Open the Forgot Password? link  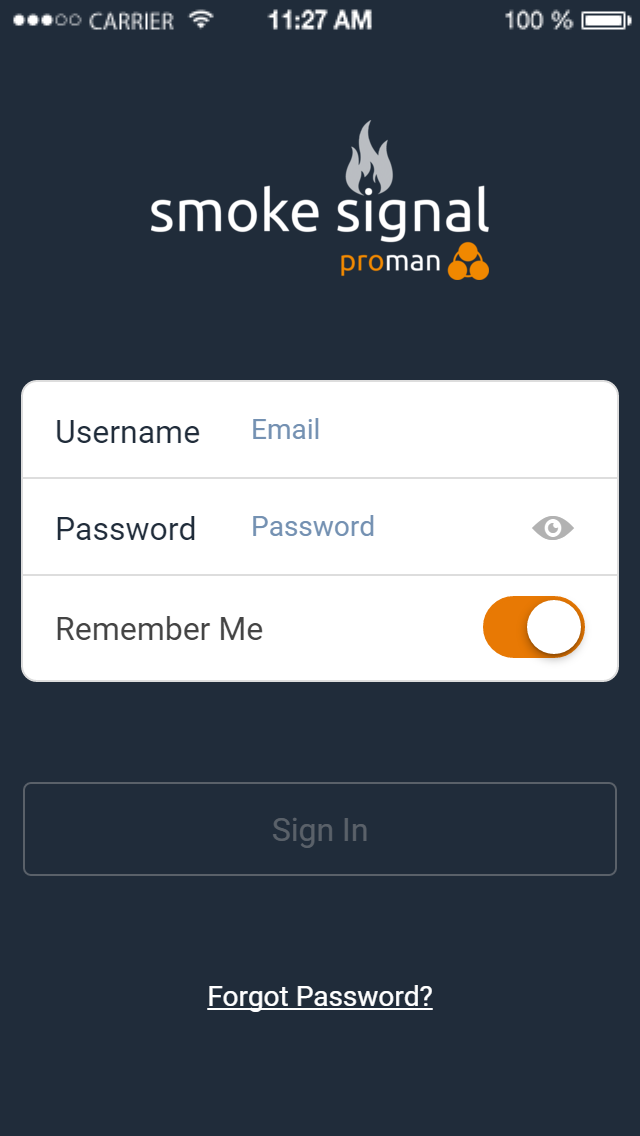coord(320,997)
